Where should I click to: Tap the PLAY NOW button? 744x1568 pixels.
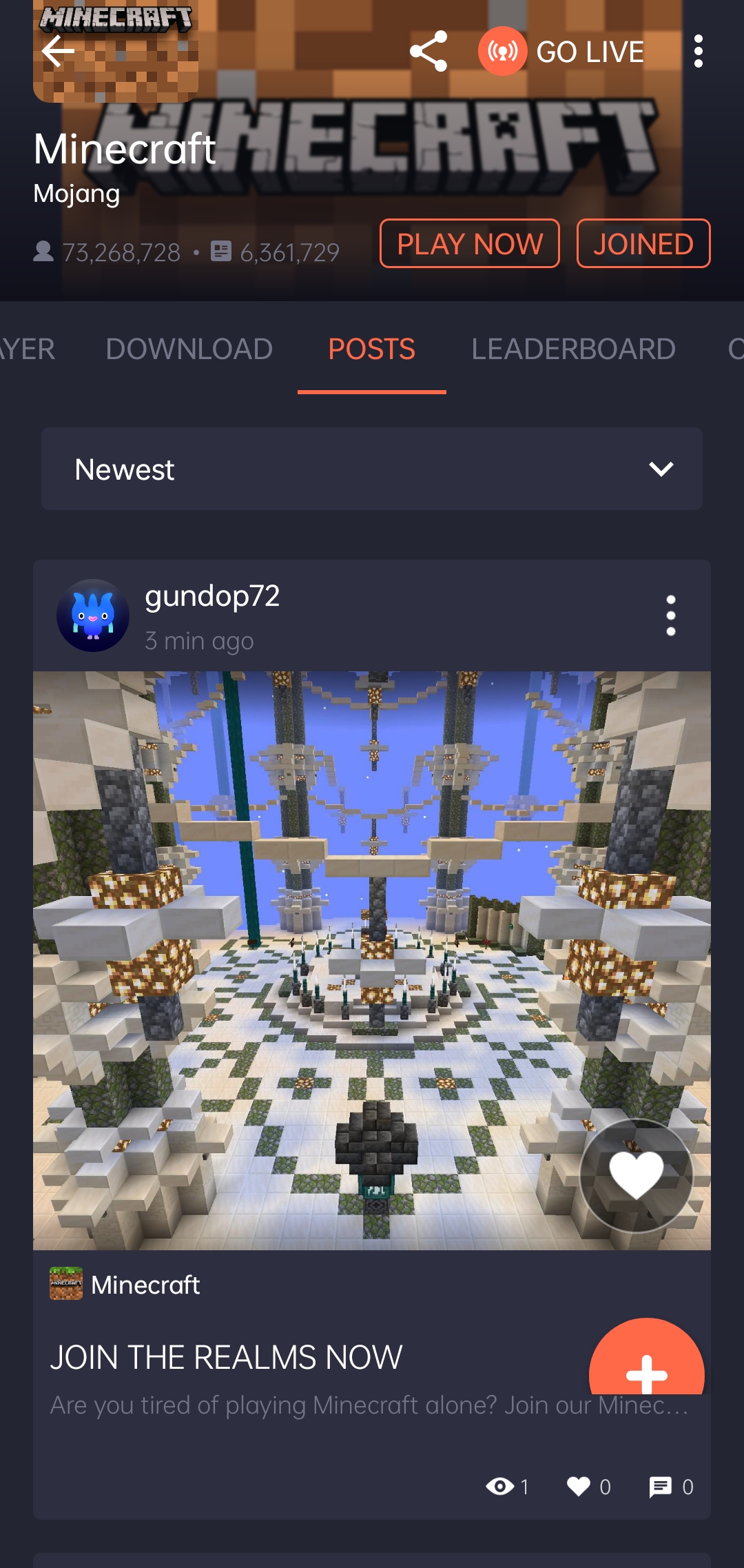pyautogui.click(x=470, y=244)
